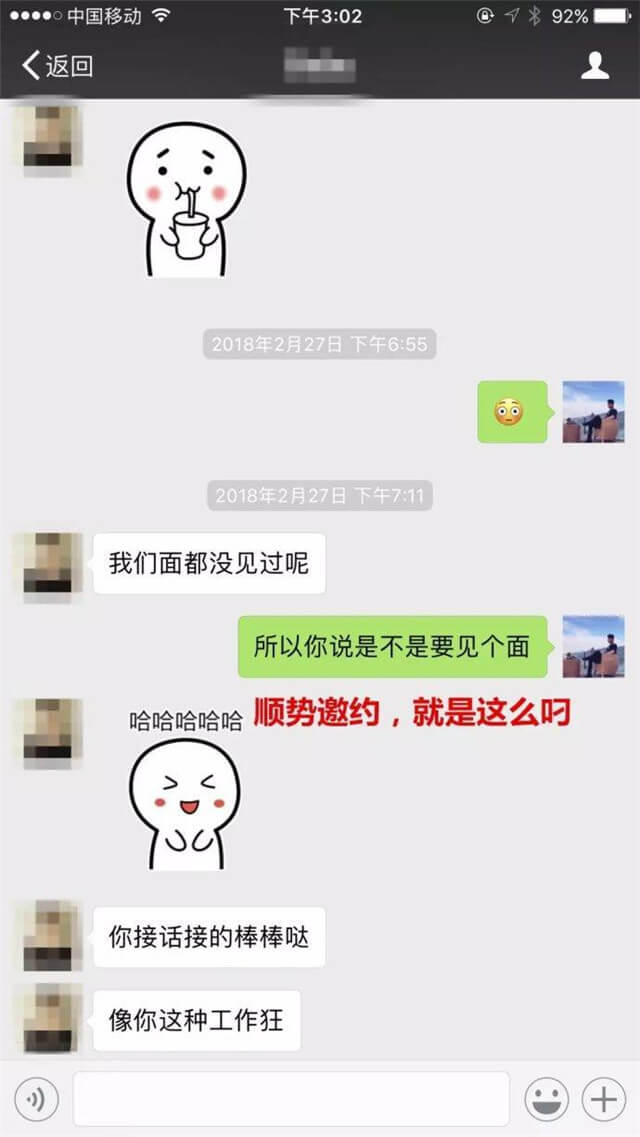This screenshot has width=640, height=1137.
Task: Go back with the 返回 button
Action: point(58,67)
